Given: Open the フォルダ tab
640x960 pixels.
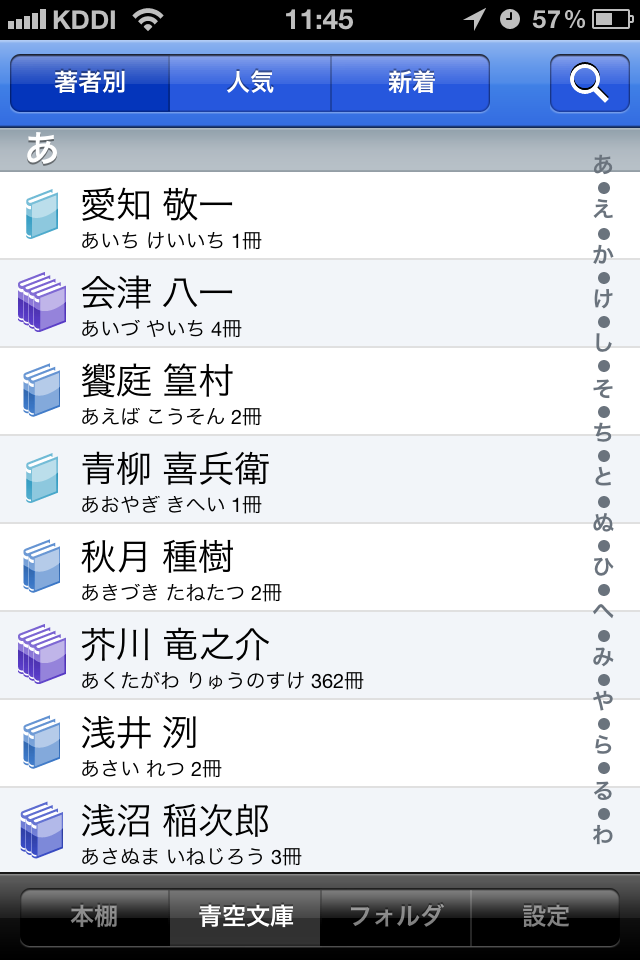Looking at the screenshot, I should pos(396,916).
